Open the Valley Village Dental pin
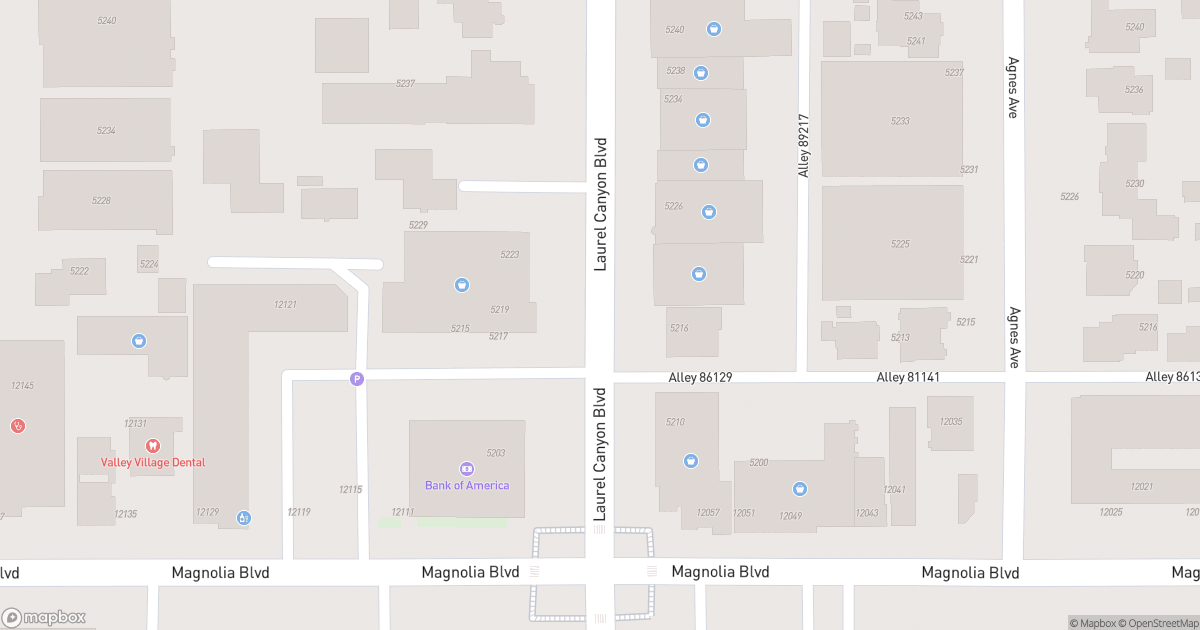This screenshot has height=630, width=1200. [153, 446]
